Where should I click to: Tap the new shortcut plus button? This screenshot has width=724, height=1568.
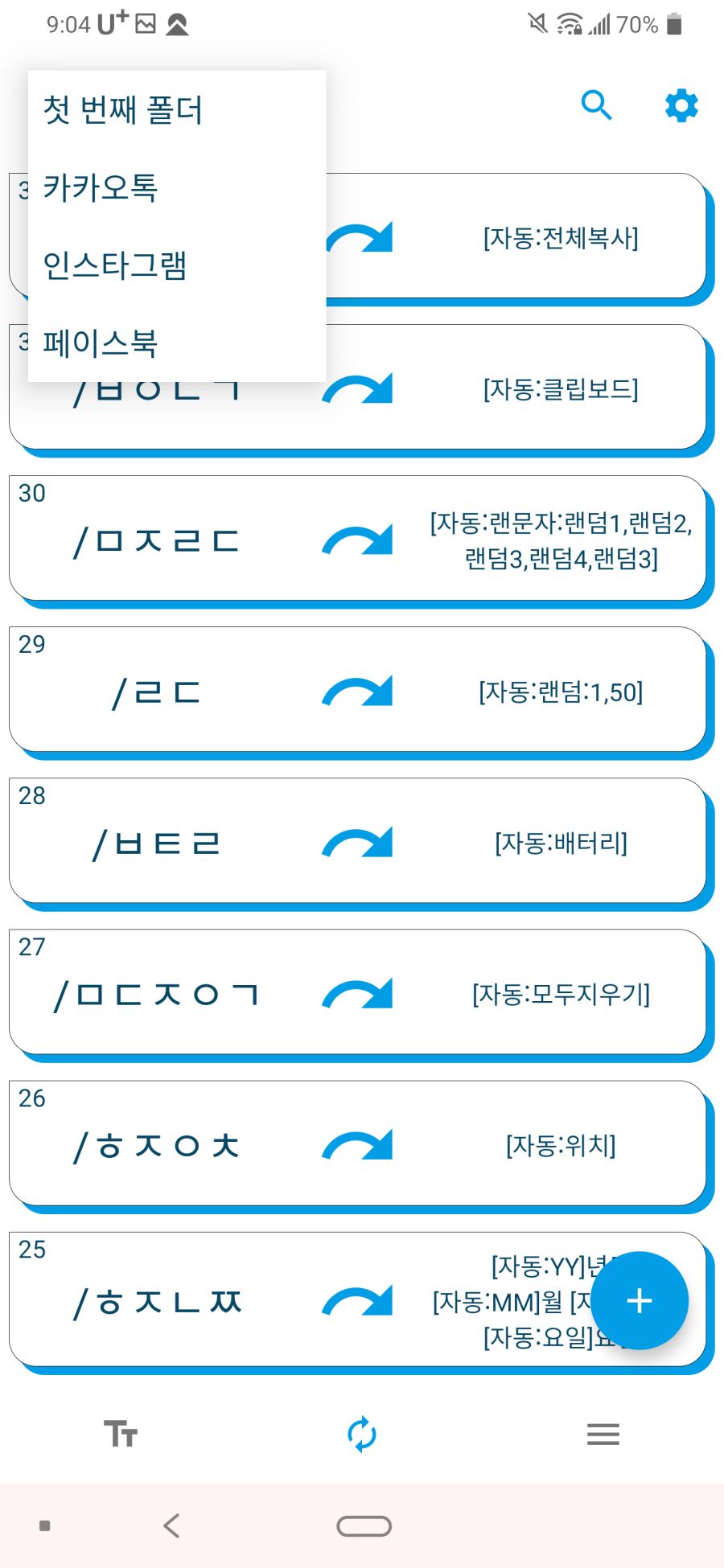point(638,1301)
